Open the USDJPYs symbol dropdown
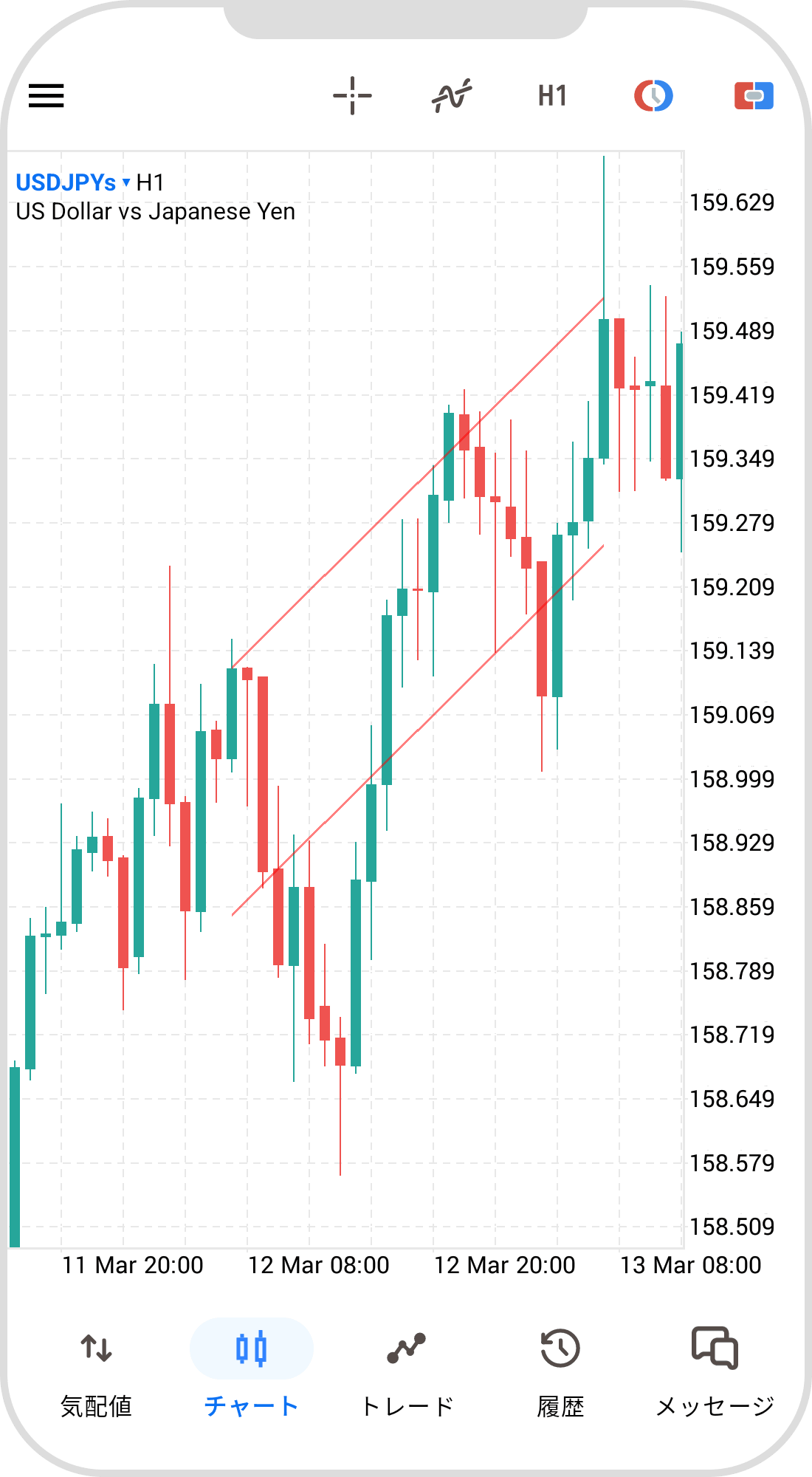This screenshot has width=812, height=1477. tap(72, 182)
